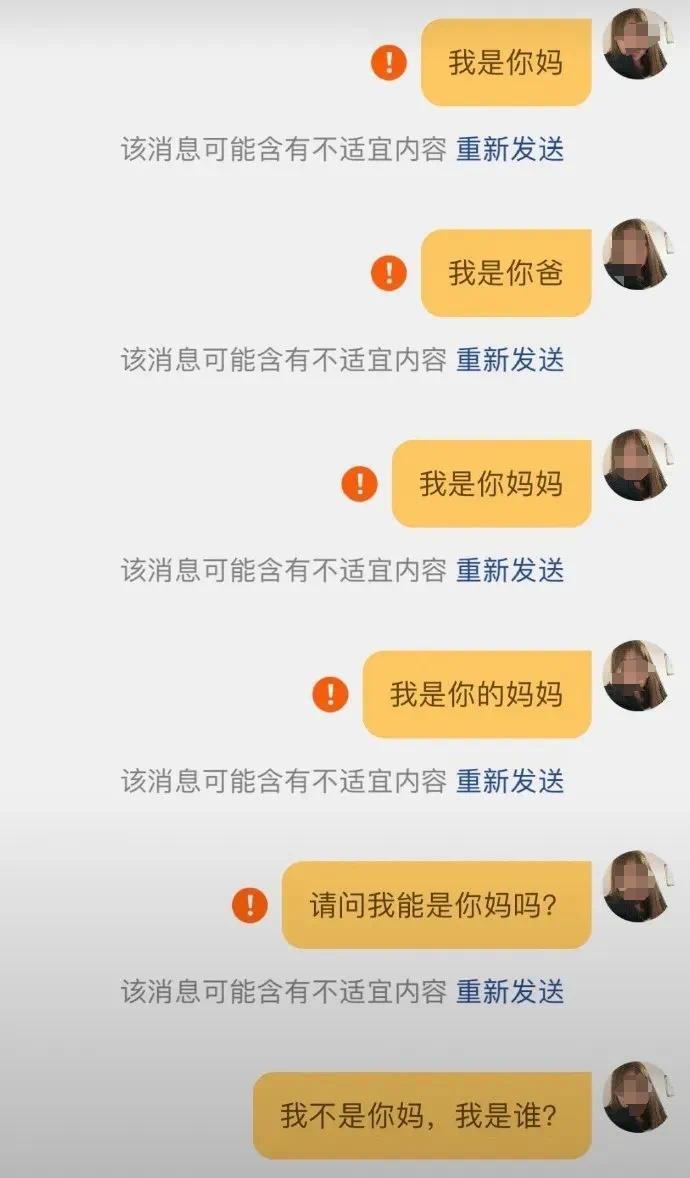Open the avatar beside 我不是你妈,我是谁?
The width and height of the screenshot is (690, 1178).
[x=637, y=1097]
